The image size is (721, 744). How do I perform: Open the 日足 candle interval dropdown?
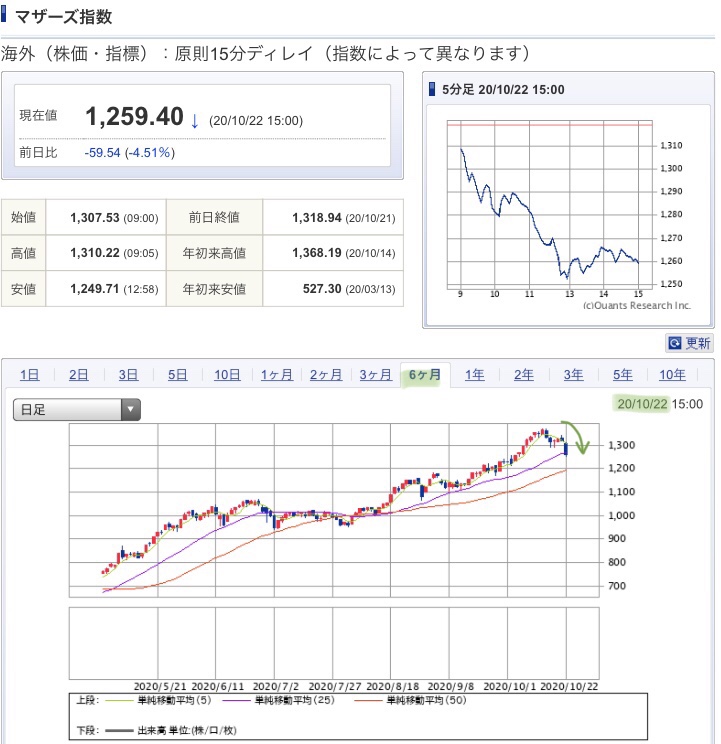click(76, 409)
